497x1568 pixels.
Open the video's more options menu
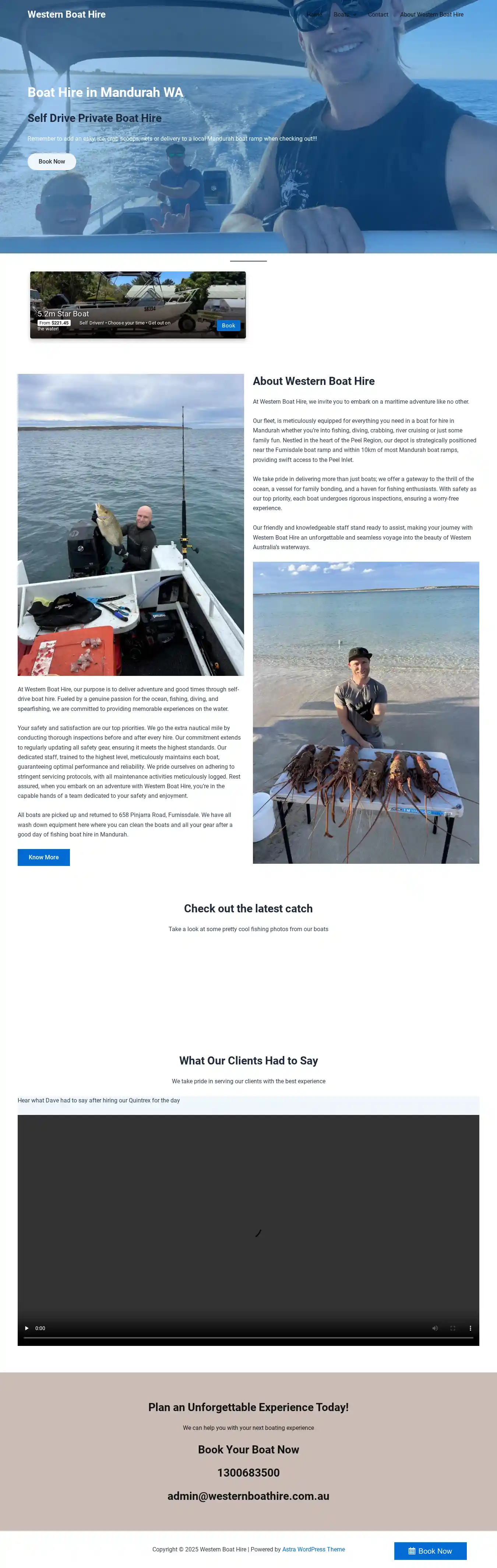(470, 1328)
